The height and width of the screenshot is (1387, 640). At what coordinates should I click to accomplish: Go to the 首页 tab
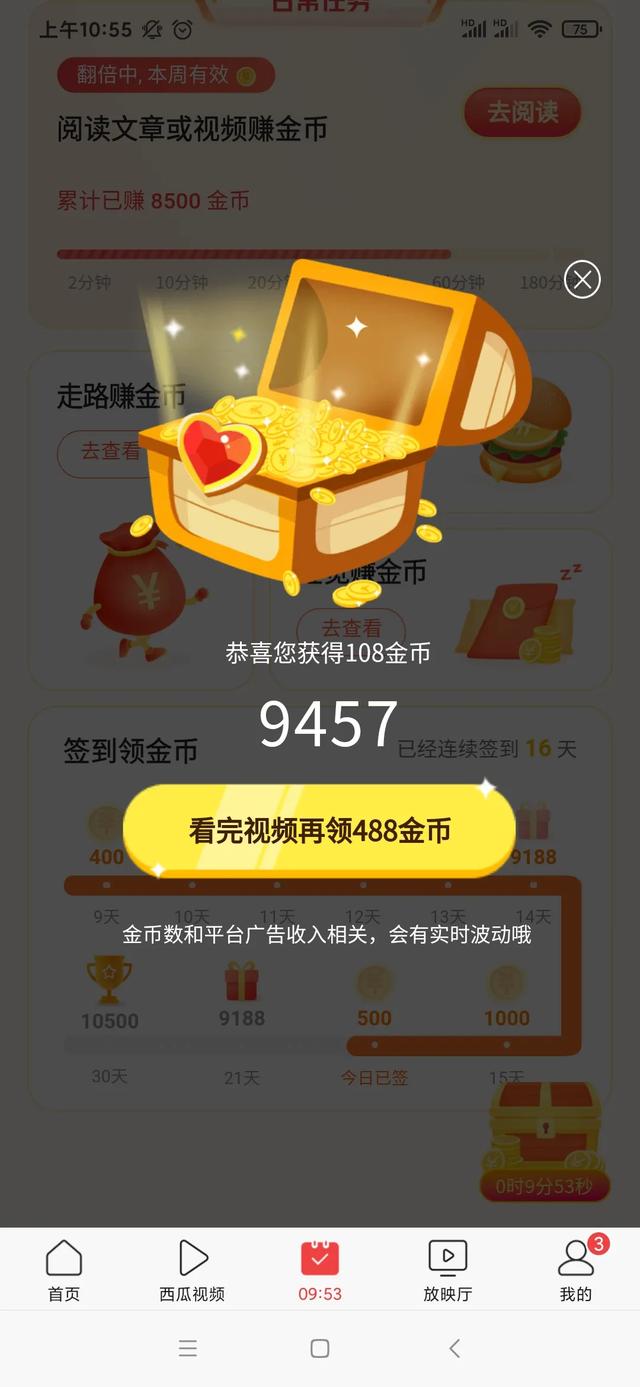coord(64,1269)
